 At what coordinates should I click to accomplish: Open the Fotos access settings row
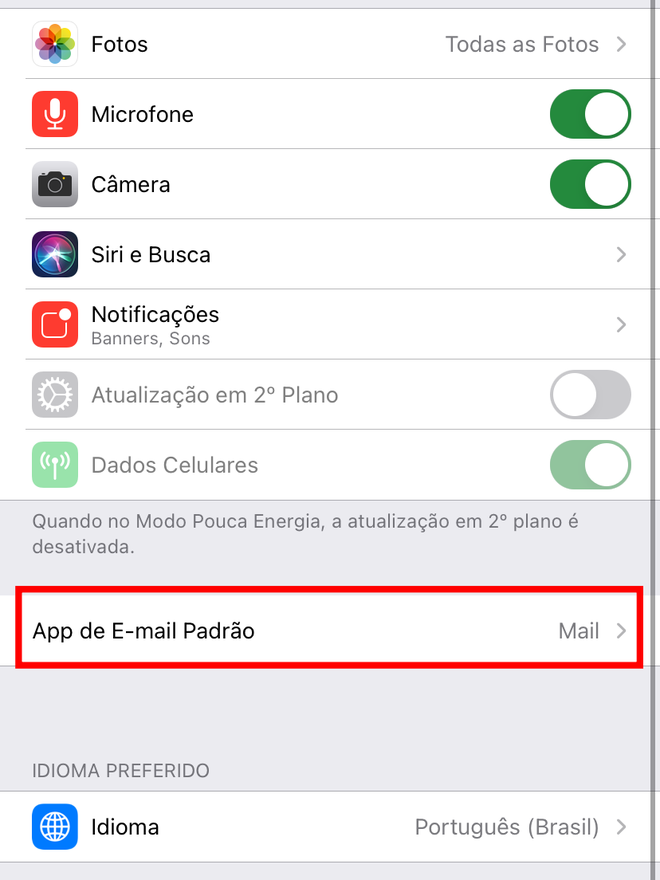330,44
